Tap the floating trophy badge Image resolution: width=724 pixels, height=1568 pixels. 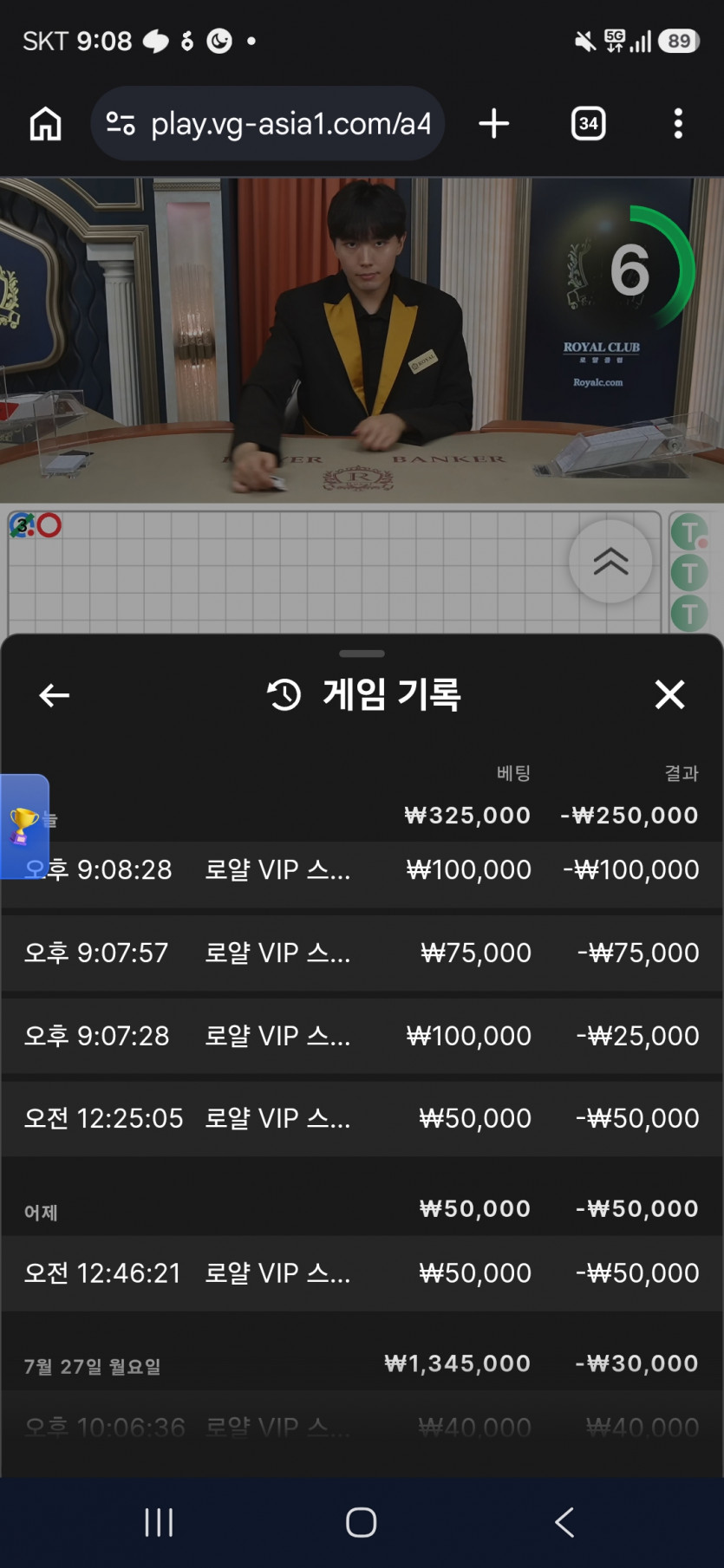[x=24, y=826]
